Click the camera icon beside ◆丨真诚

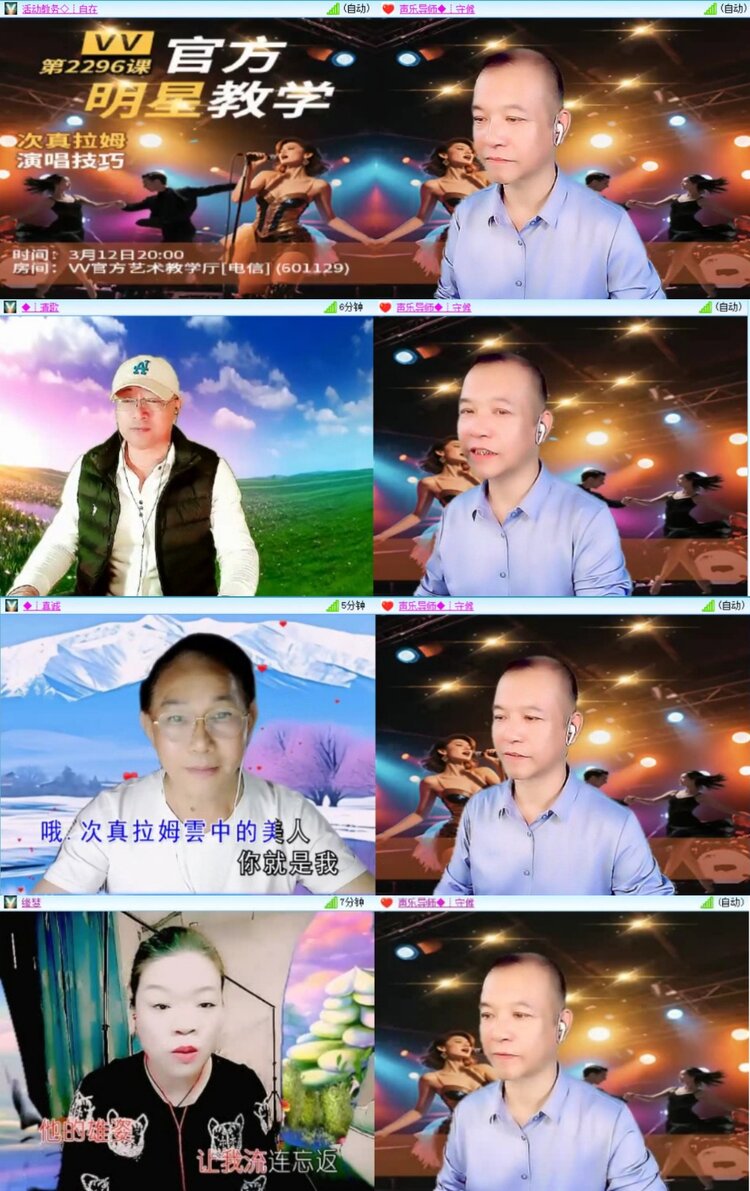10,607
